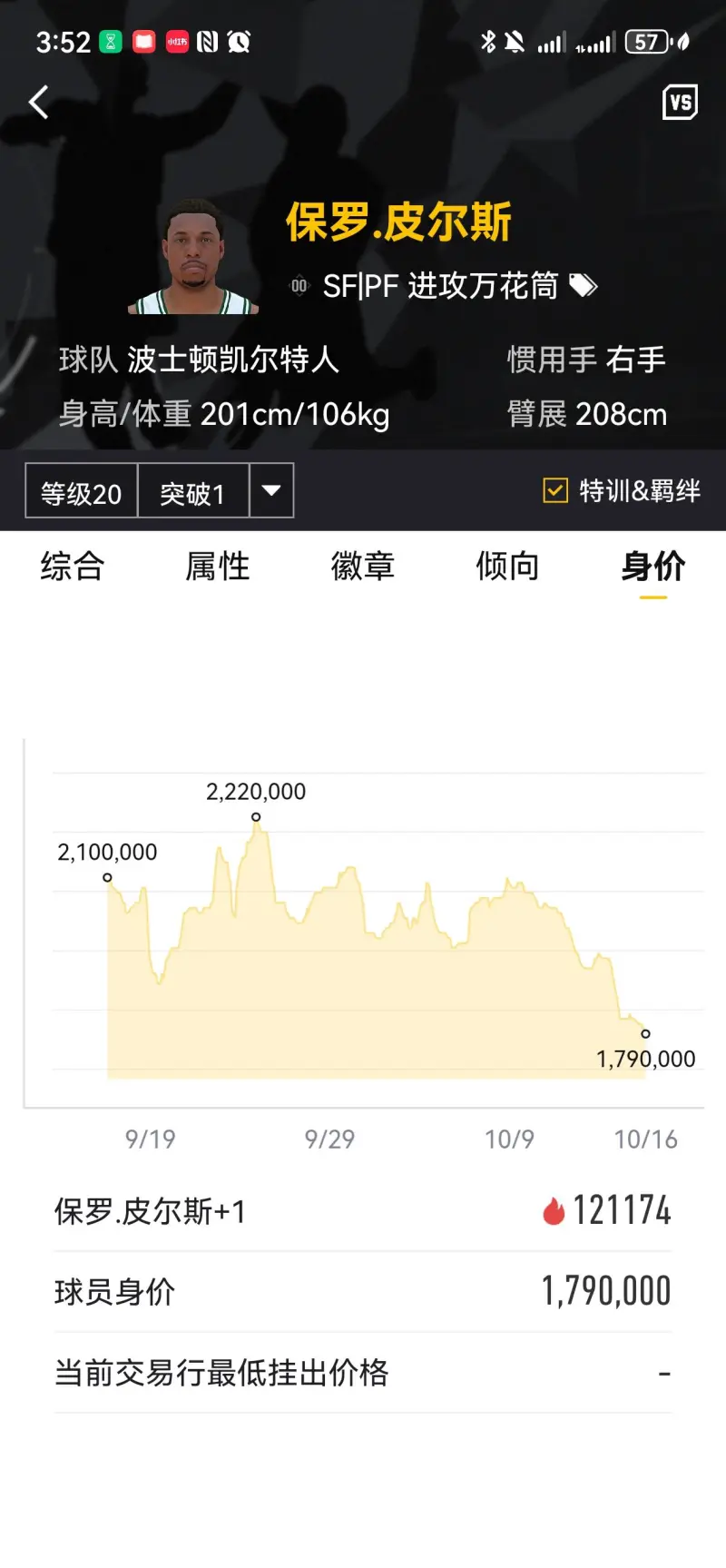Expand the 等级20 突破1 dropdown
The image size is (726, 1568).
270,490
